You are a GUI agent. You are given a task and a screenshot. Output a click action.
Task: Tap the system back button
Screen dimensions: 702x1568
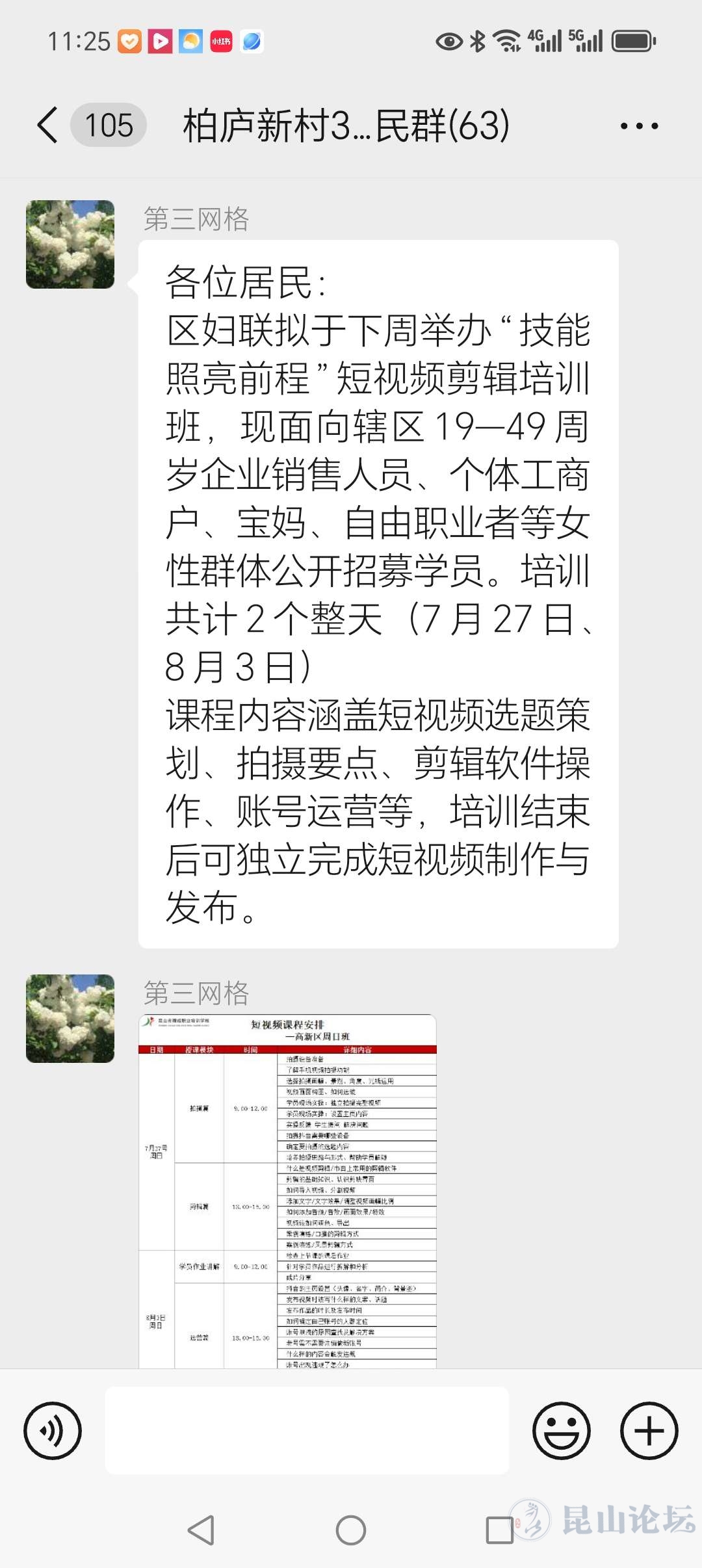(x=201, y=1530)
